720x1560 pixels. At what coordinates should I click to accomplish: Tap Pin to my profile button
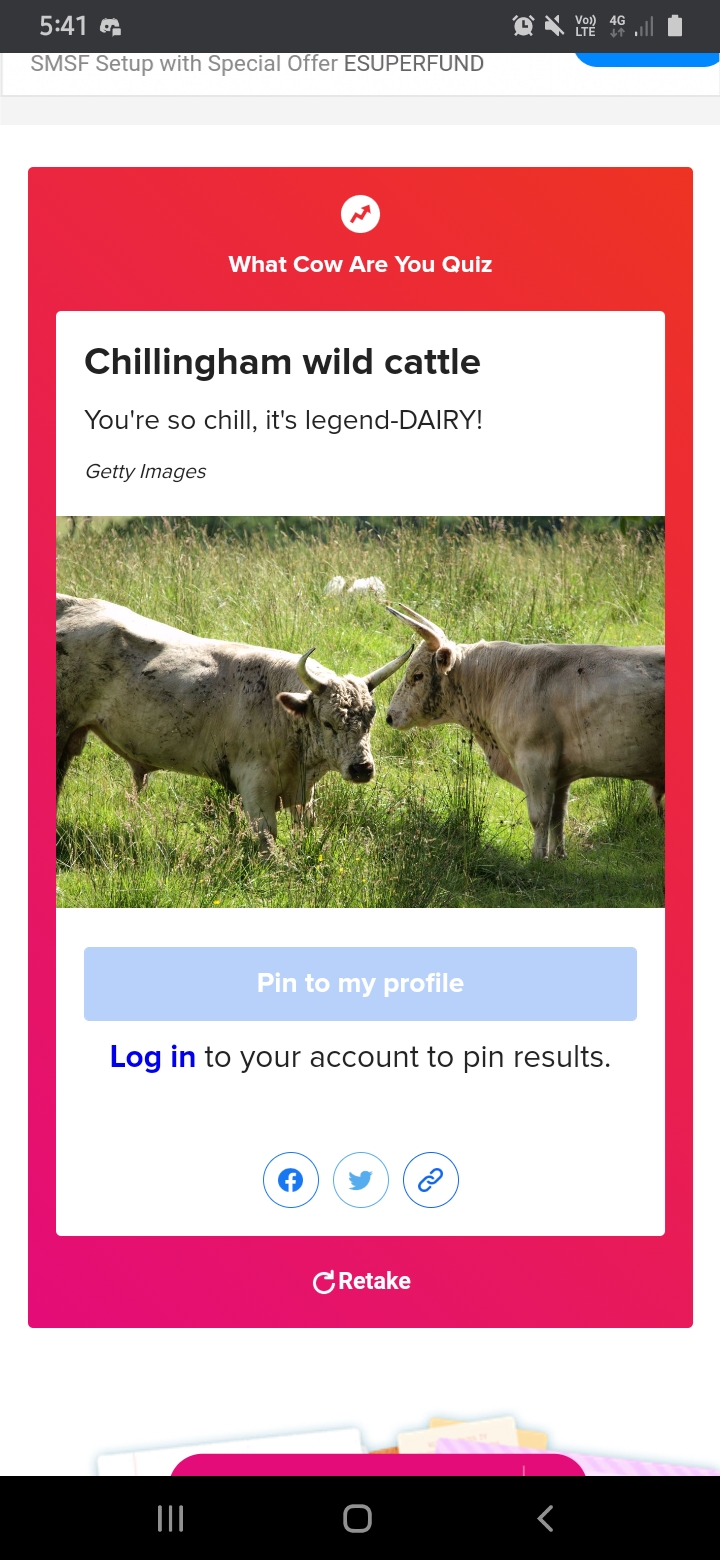pyautogui.click(x=360, y=983)
